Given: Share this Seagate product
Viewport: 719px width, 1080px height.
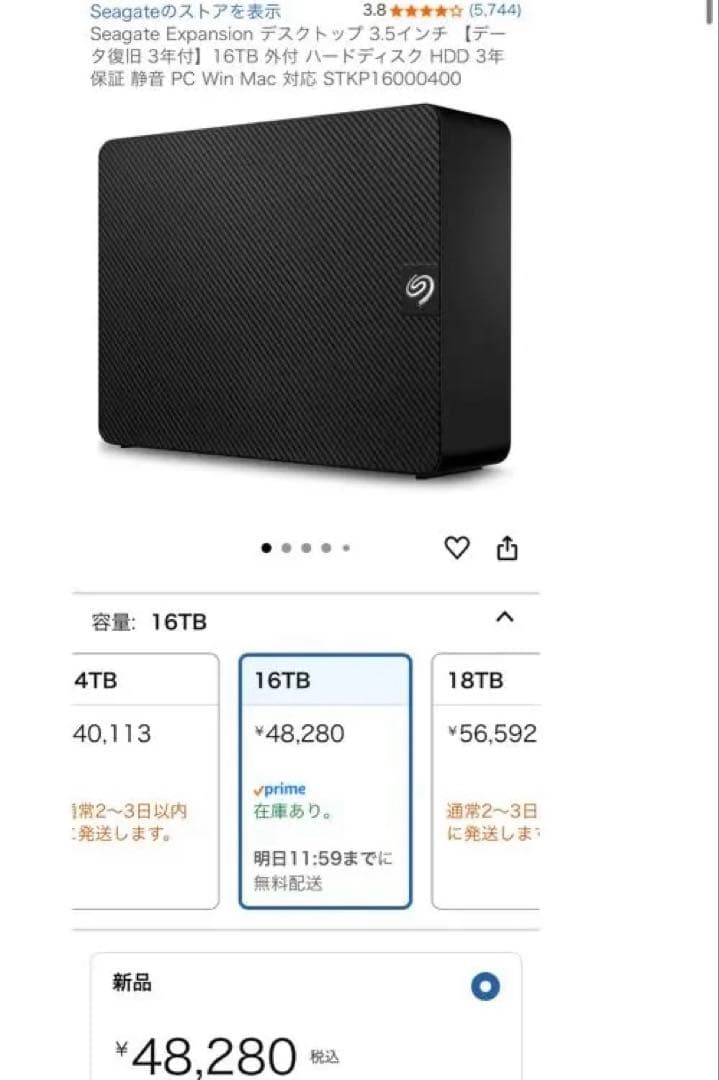Looking at the screenshot, I should (508, 548).
